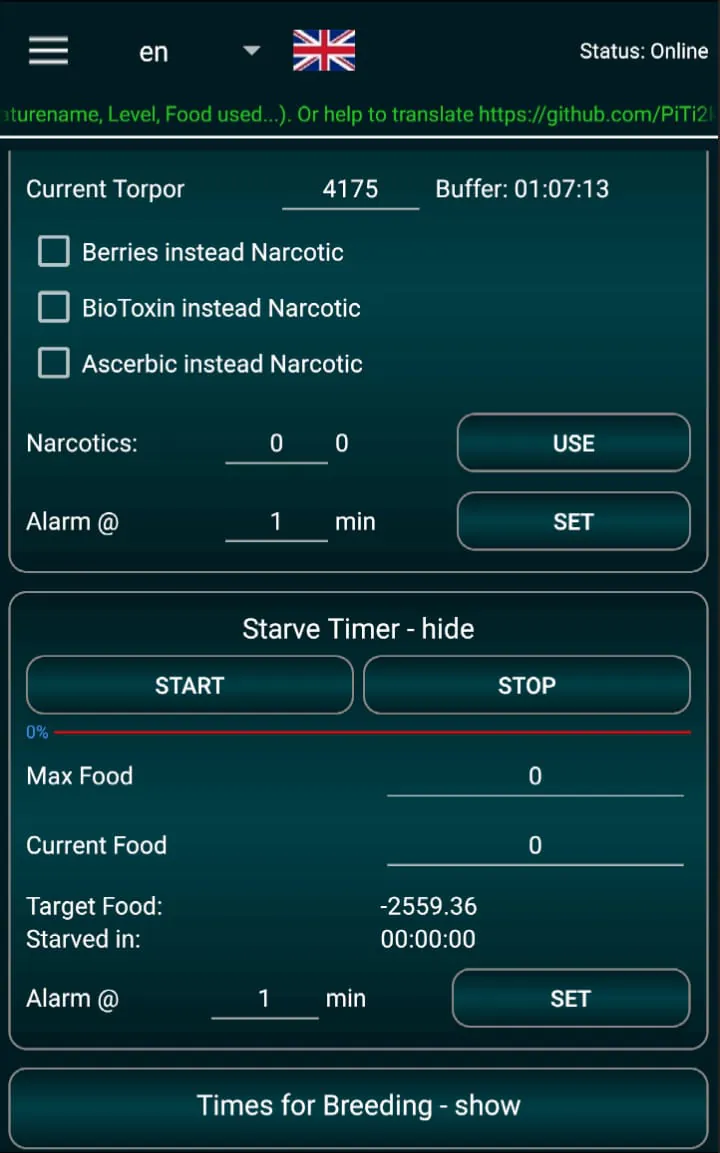
Task: Edit the starve alarm minutes field
Action: 264,999
